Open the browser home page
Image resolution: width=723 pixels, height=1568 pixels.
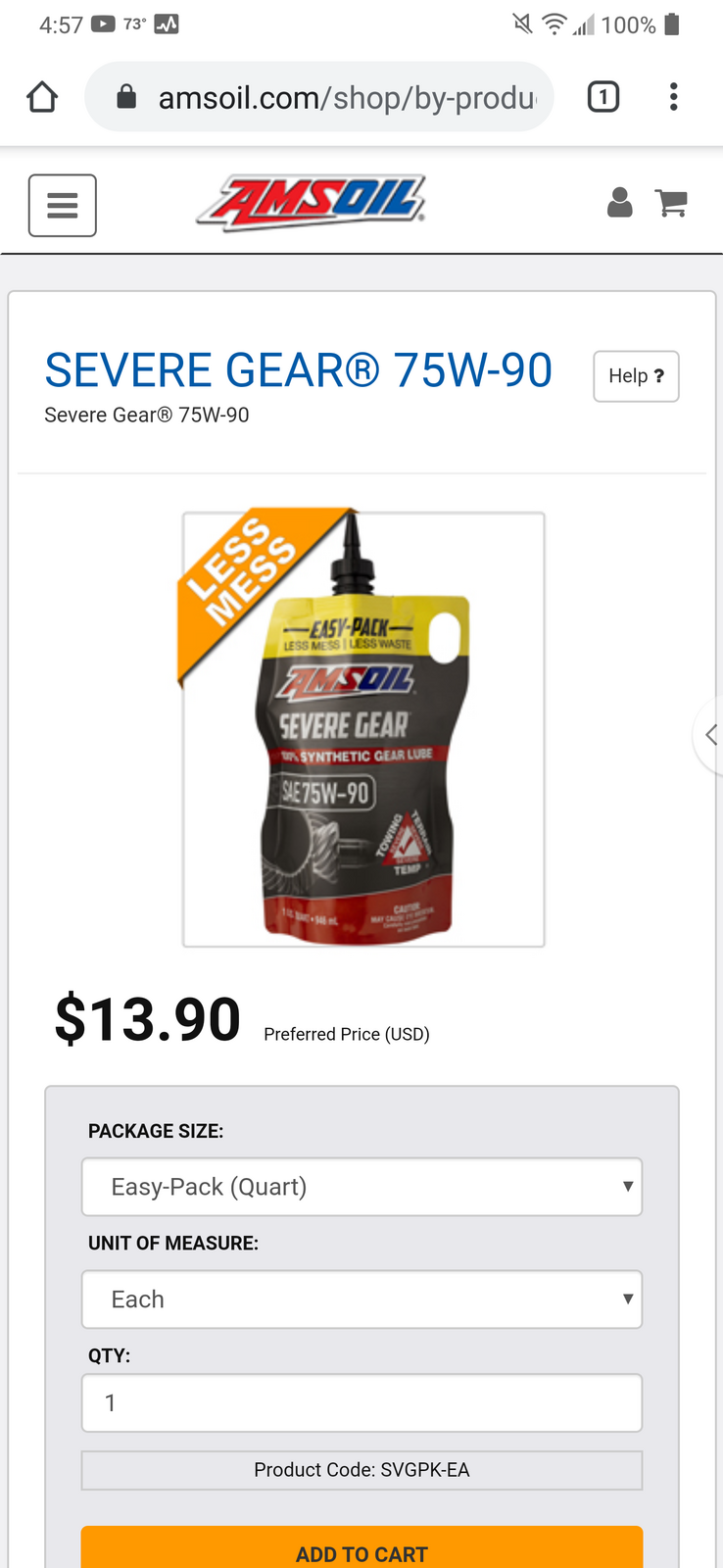tap(42, 97)
